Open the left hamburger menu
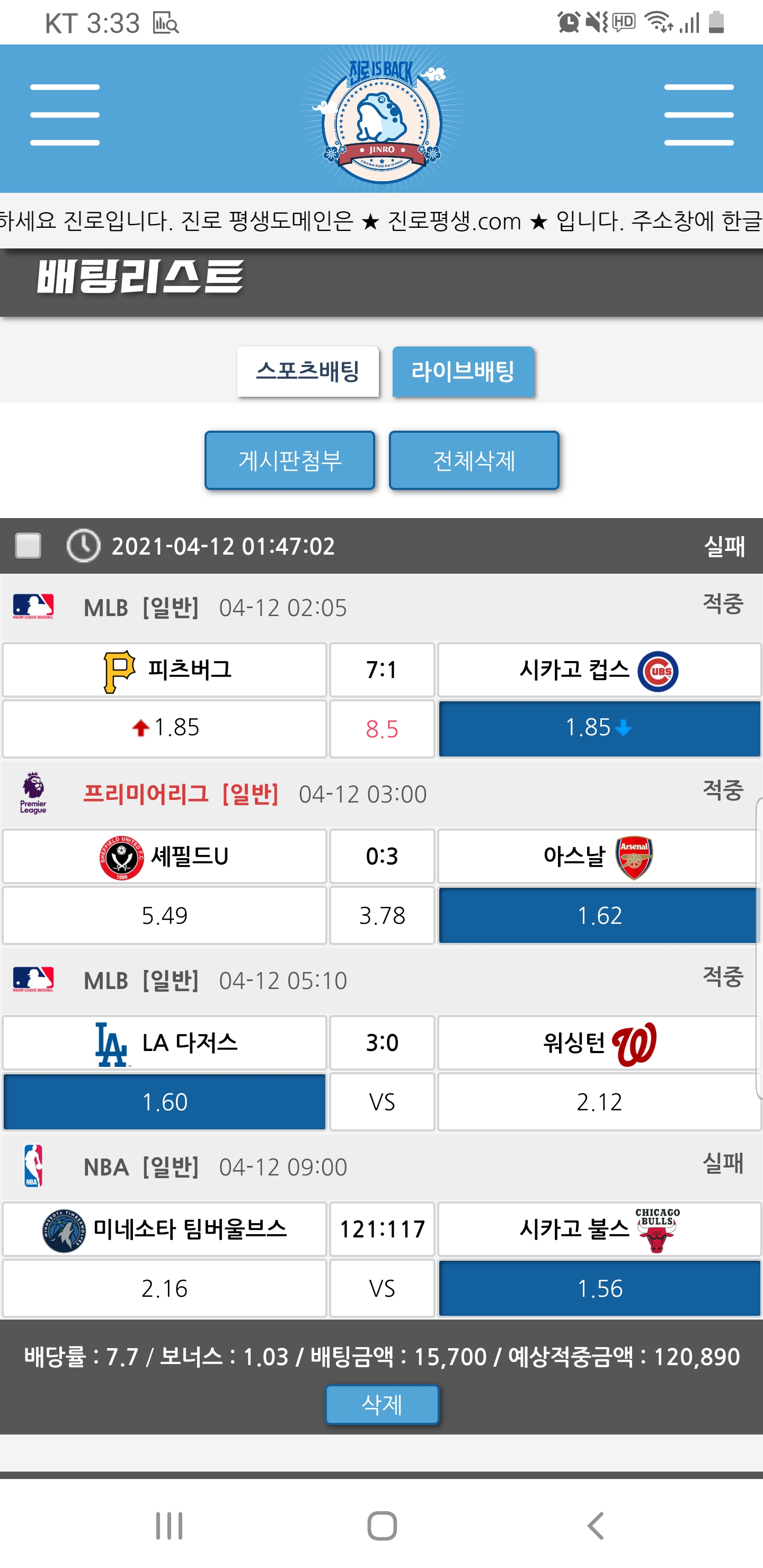 coord(65,115)
